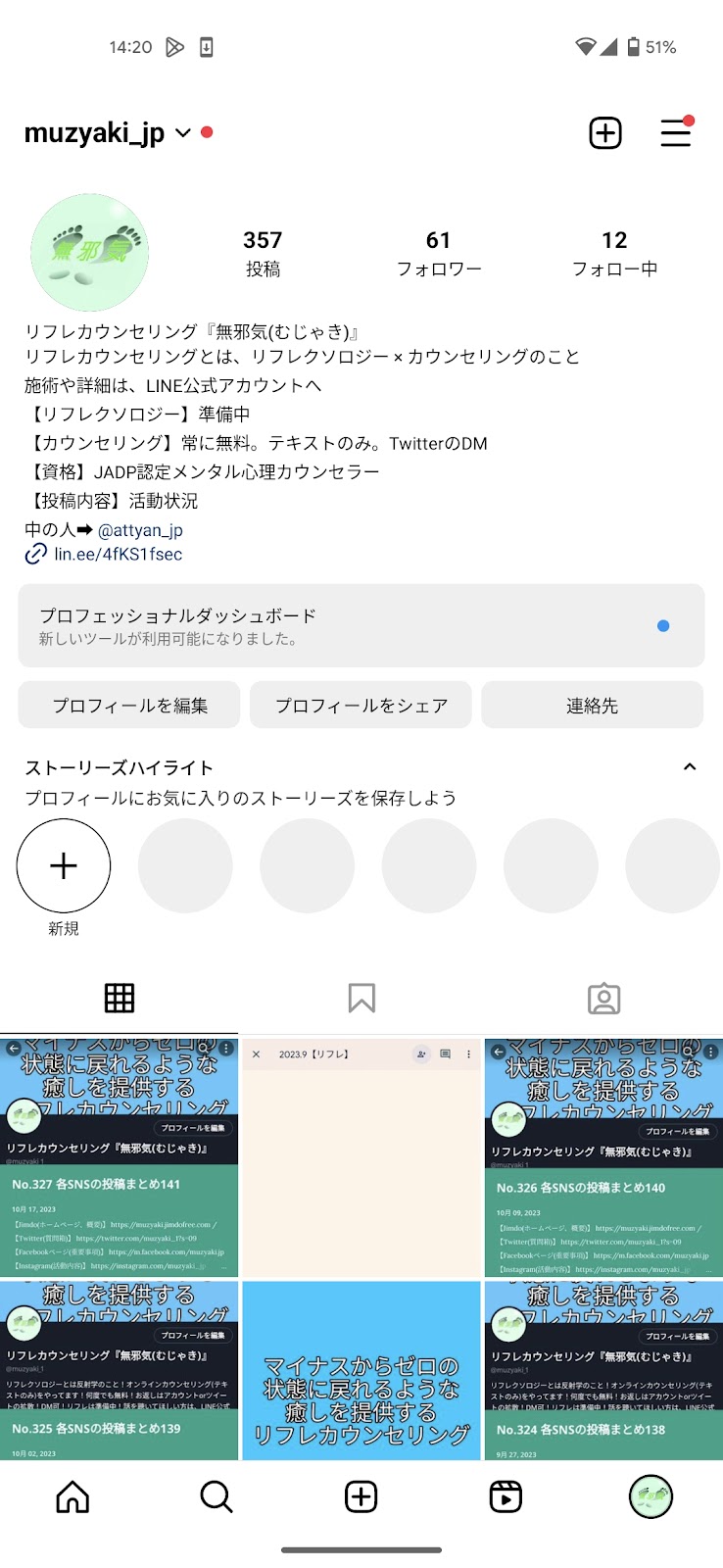View followers list with 61 フォロワー

(439, 253)
